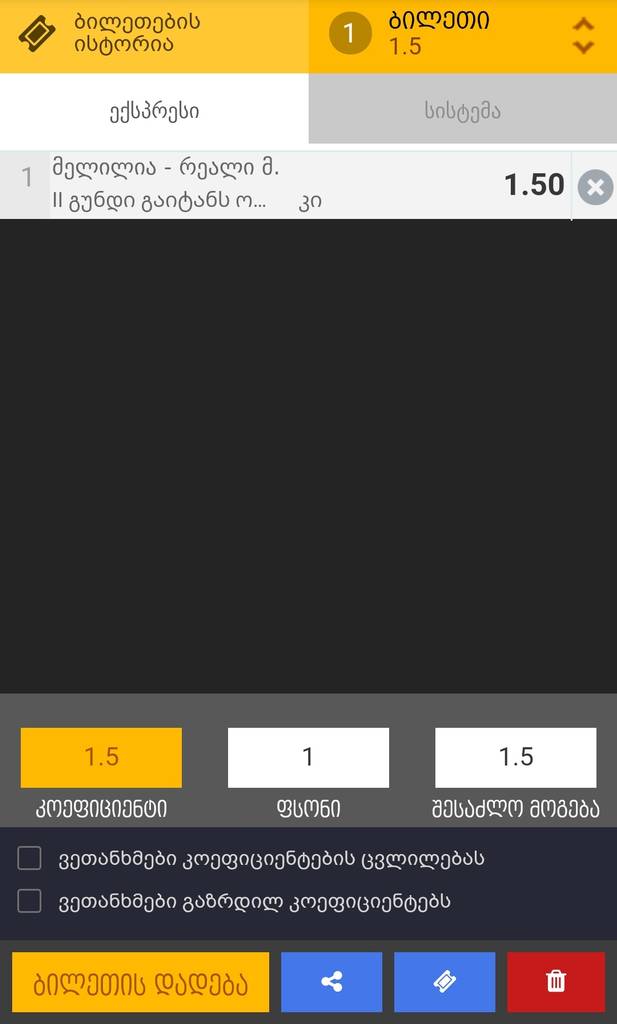The image size is (617, 1024).
Task: Collapse the ბილეთი 1.5 header
Action: coord(583,36)
